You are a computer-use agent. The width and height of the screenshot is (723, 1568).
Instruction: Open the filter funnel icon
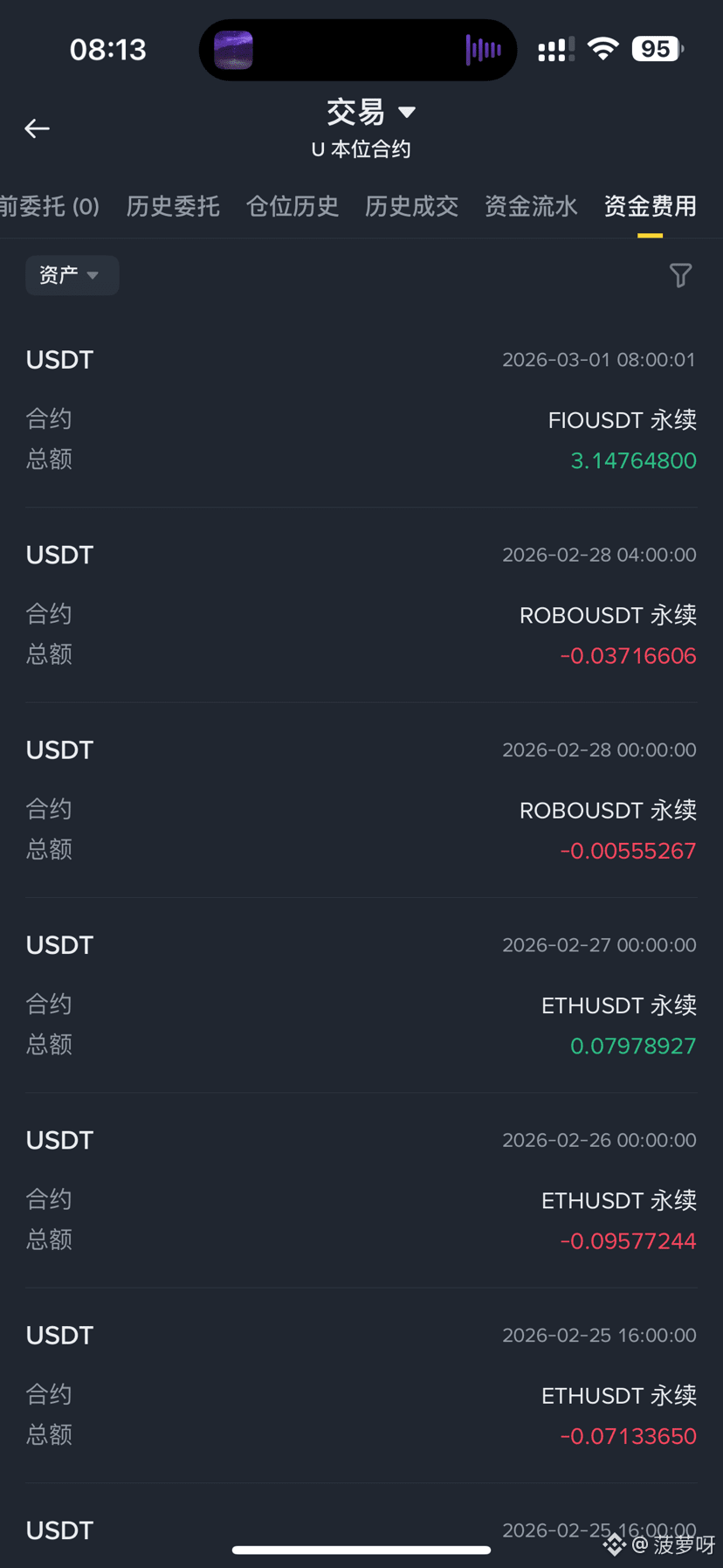680,275
